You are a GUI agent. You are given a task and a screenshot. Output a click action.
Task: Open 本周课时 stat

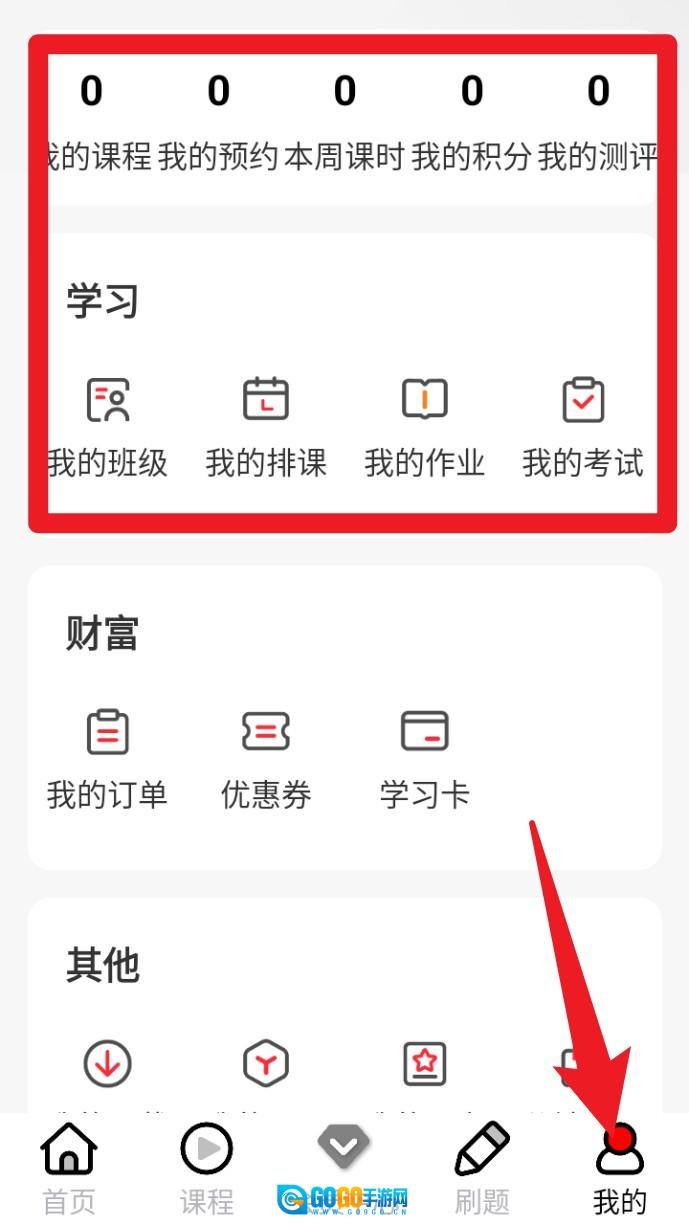[x=345, y=125]
